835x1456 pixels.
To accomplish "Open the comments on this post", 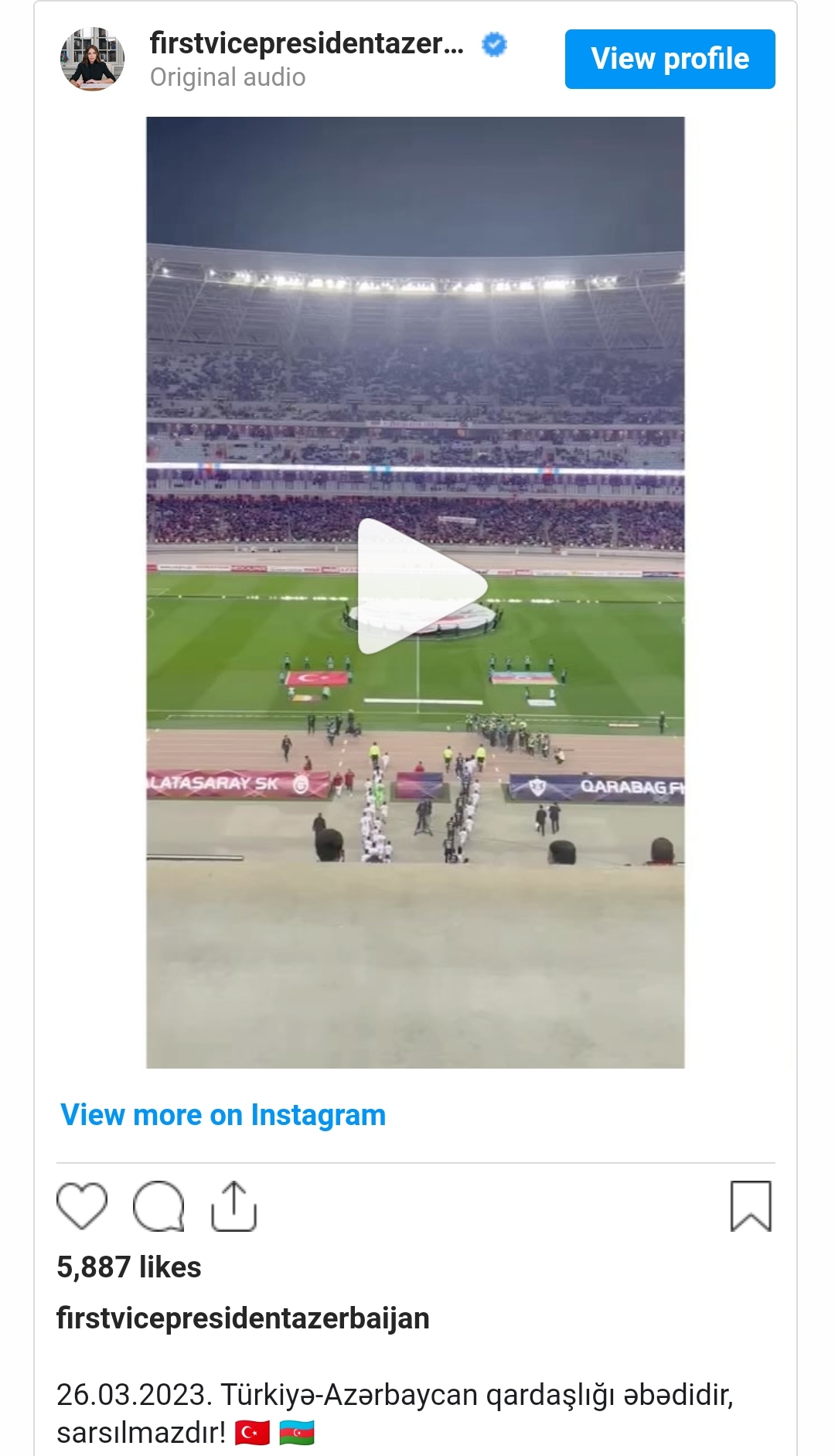I will click(158, 1205).
